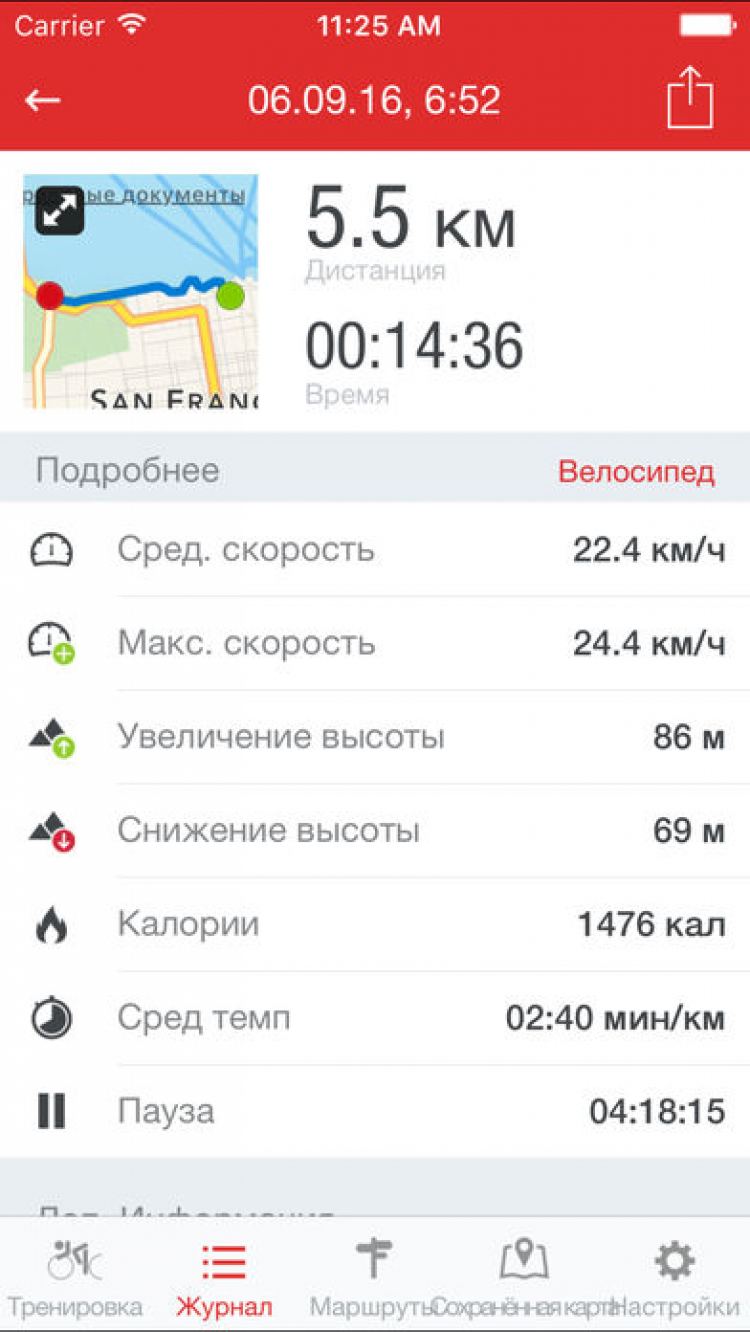Go back using the arrow in header
Image resolution: width=750 pixels, height=1332 pixels.
tap(43, 100)
